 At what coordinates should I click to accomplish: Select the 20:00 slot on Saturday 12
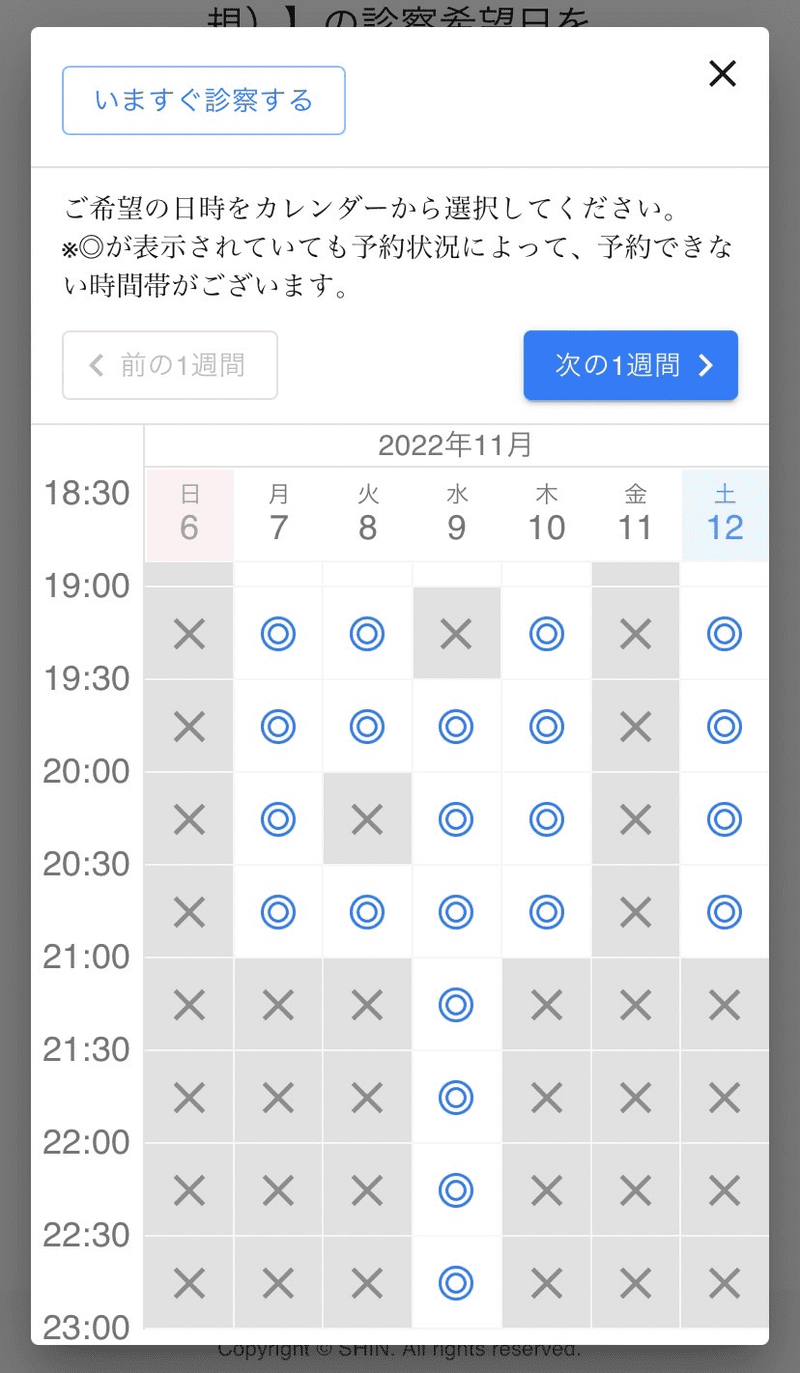pos(724,819)
